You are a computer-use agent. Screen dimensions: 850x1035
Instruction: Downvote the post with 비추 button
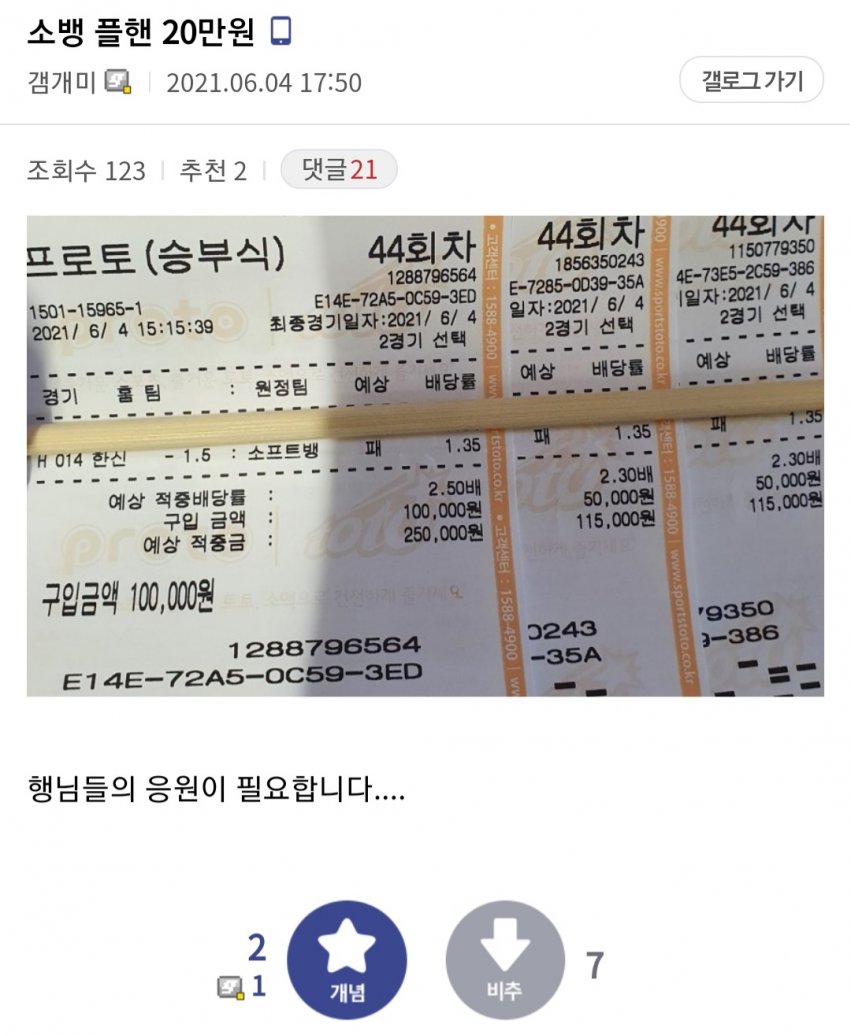[x=505, y=959]
